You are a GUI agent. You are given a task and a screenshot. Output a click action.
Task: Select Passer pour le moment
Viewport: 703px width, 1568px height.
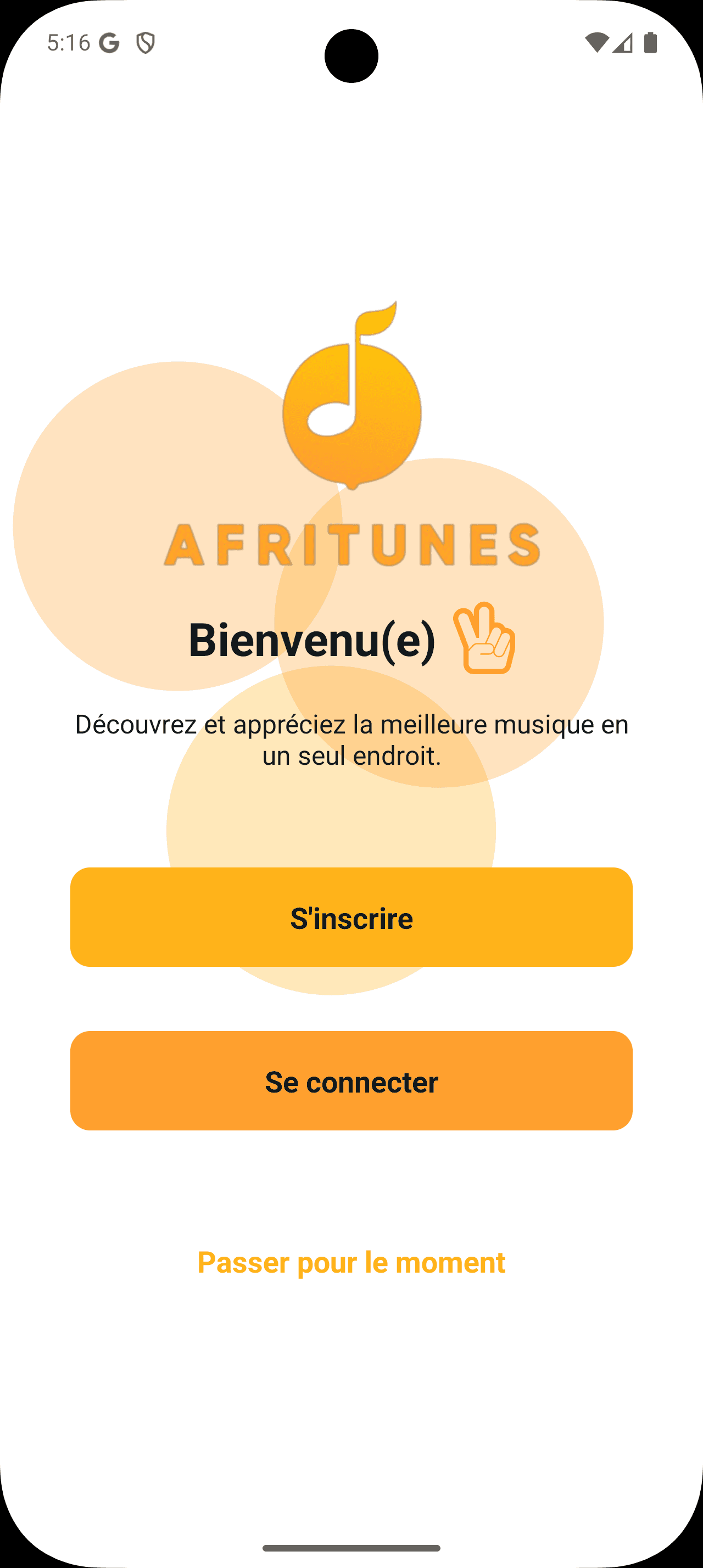(x=351, y=1262)
